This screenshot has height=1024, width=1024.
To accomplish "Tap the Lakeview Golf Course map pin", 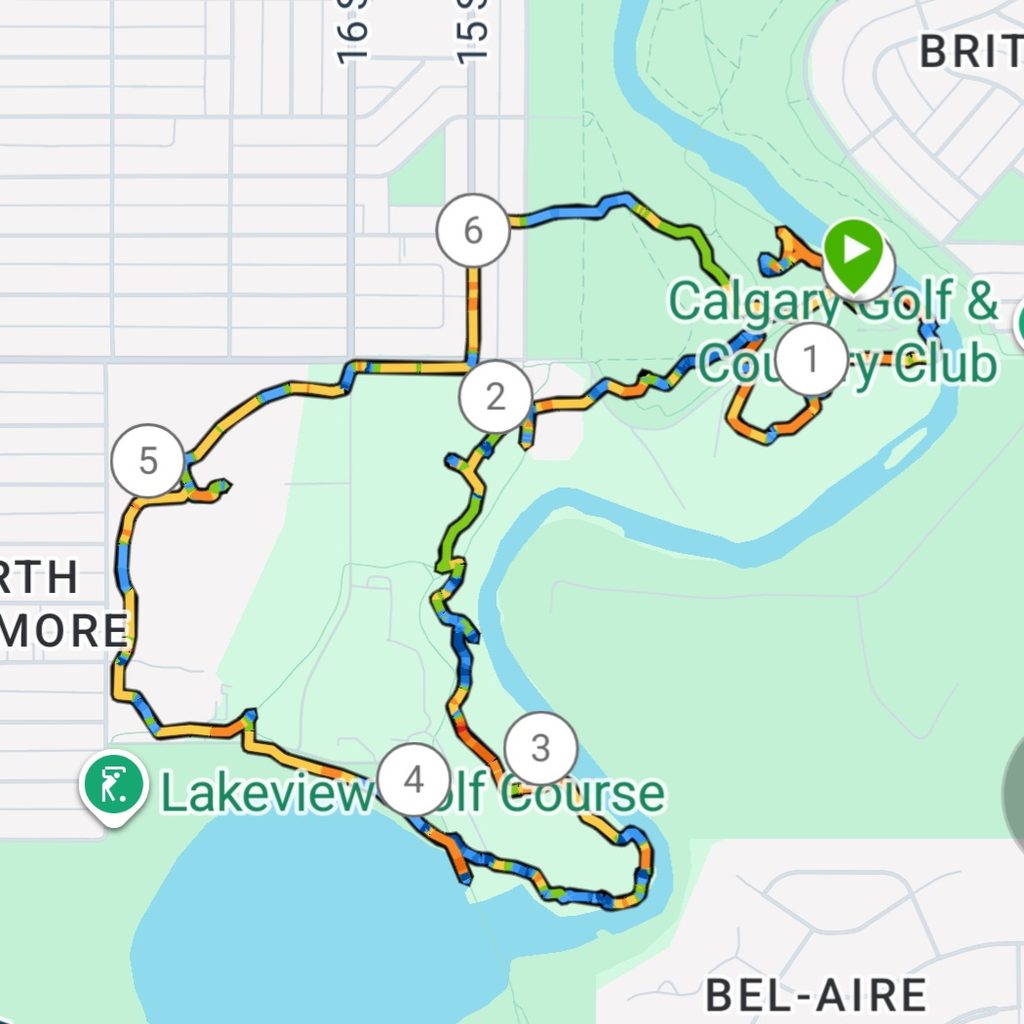I will click(114, 788).
